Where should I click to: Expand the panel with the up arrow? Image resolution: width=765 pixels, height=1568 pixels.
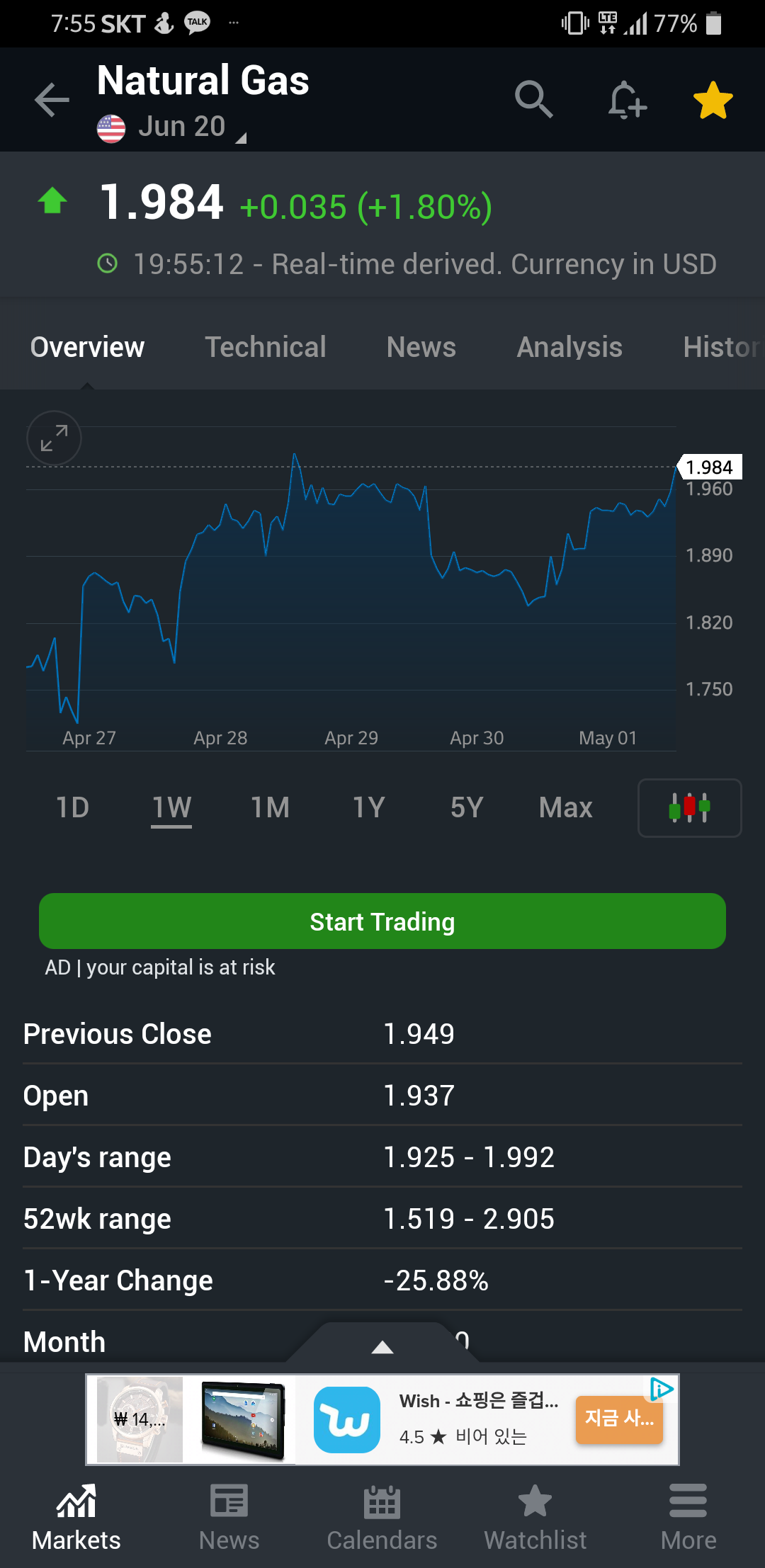382,1346
